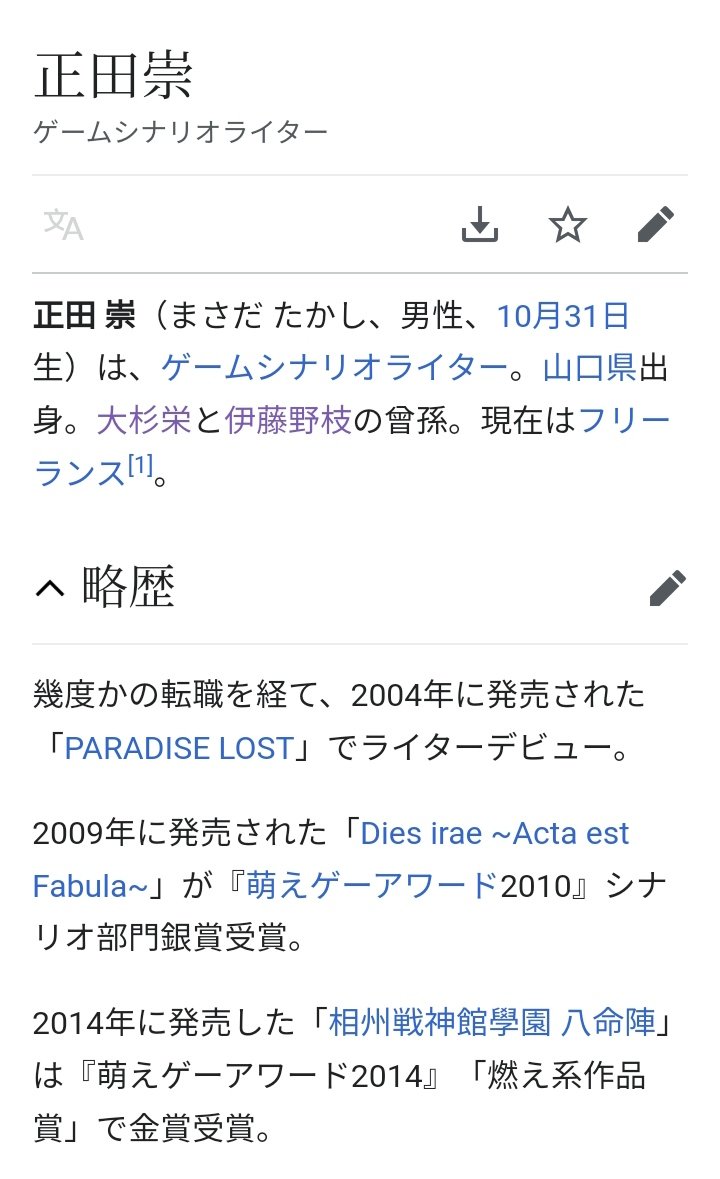Open the PARADISE LOST link
This screenshot has height=1179, width=720.
pos(179,747)
